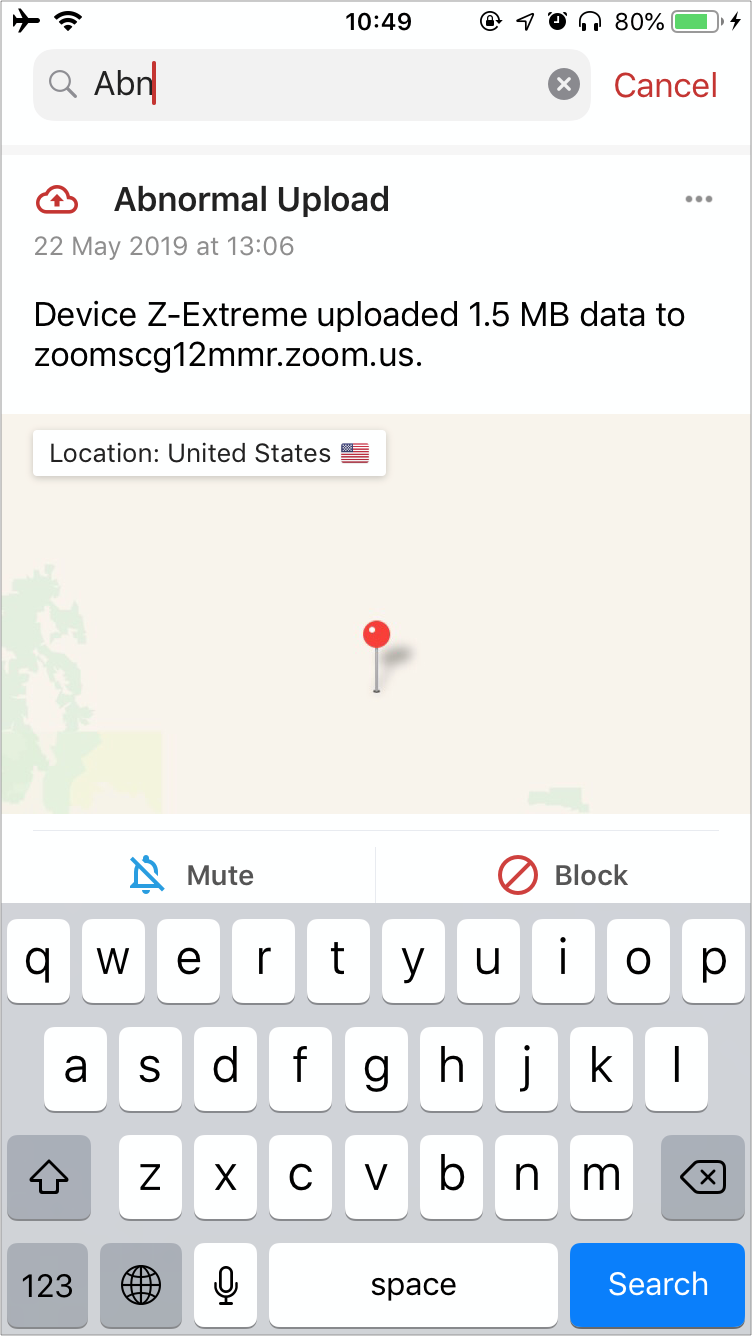752x1336 pixels.
Task: Open the location map
Action: (376, 613)
